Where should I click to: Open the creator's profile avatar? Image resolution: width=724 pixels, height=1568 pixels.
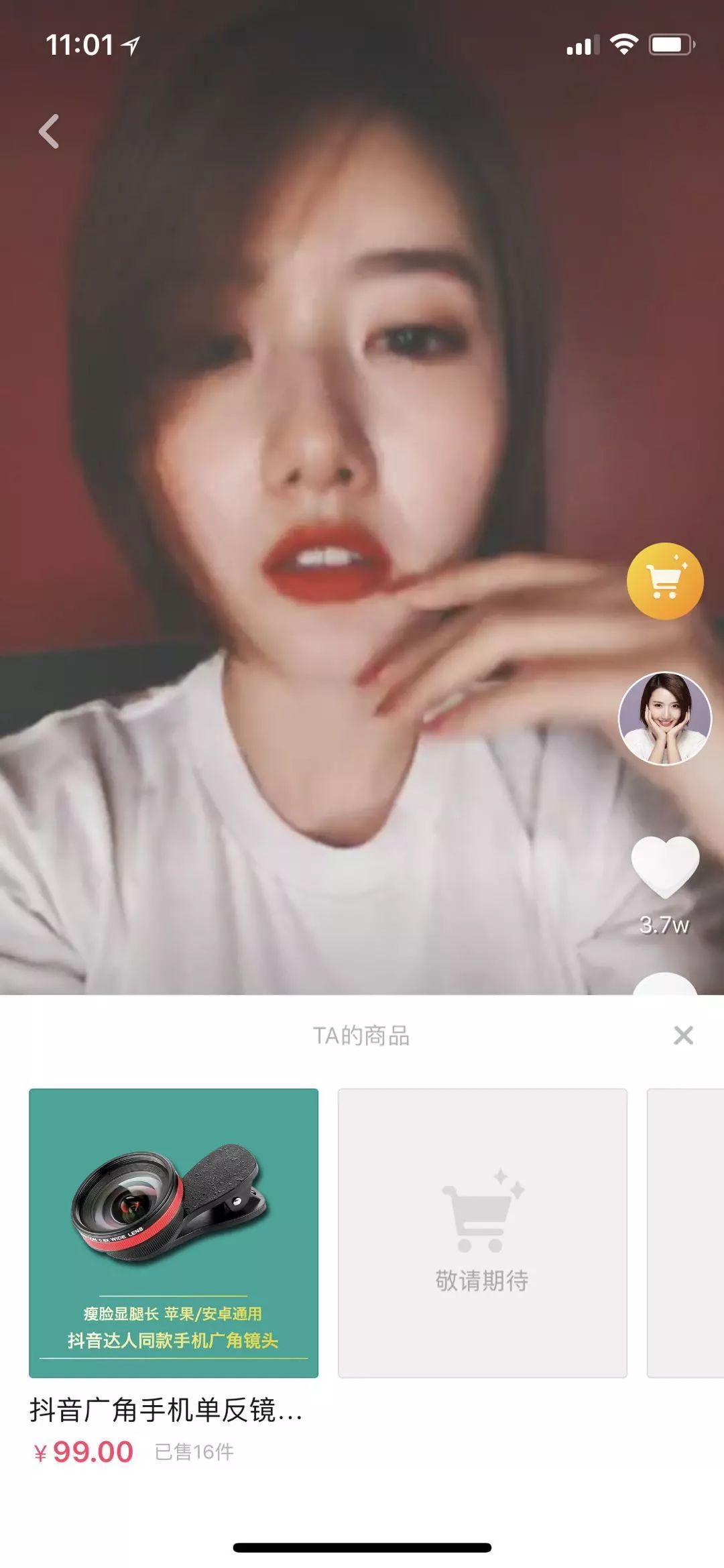[x=664, y=719]
